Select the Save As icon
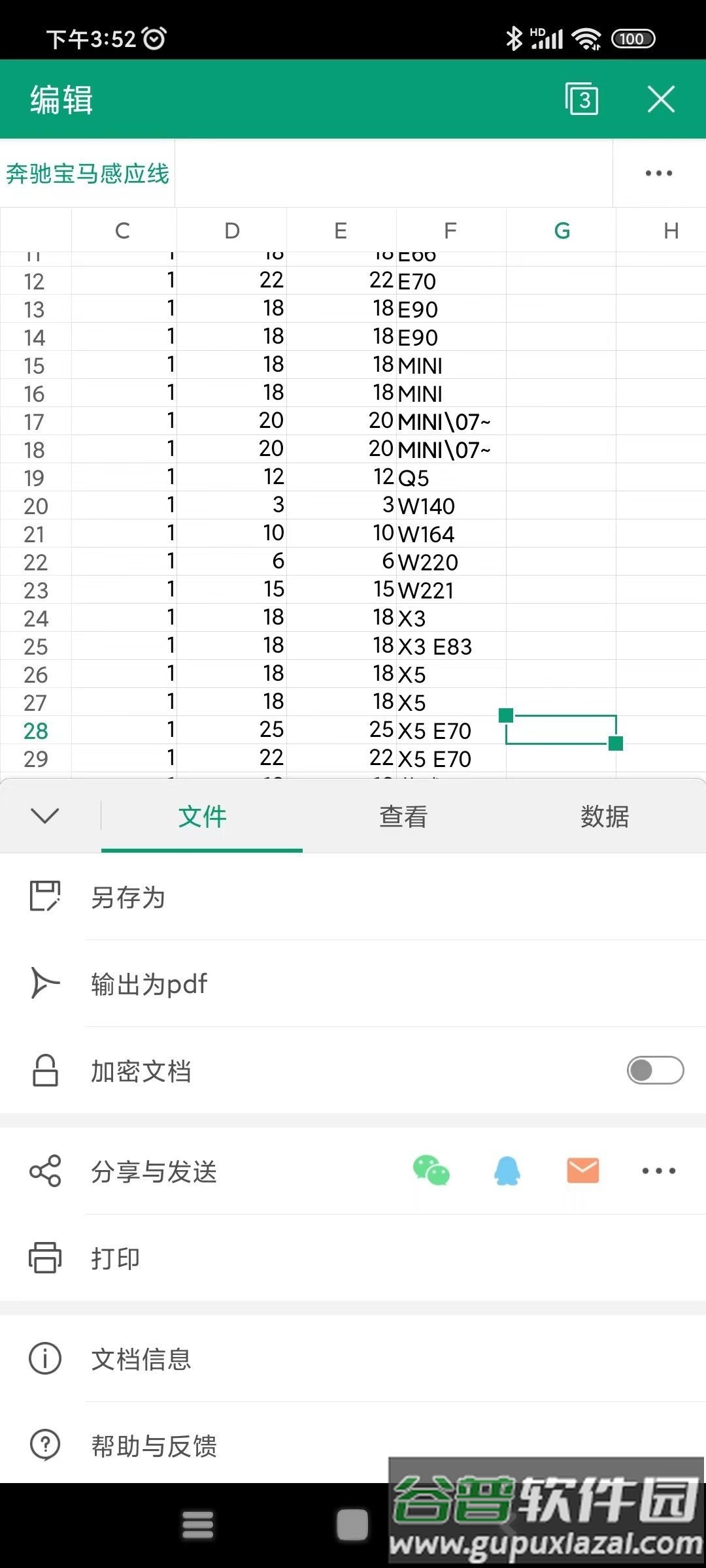 [44, 897]
